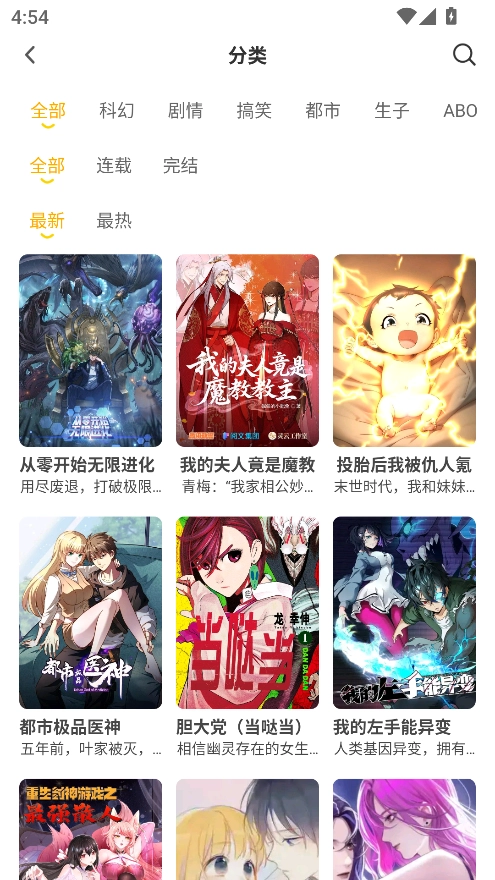This screenshot has height=880, width=495.
Task: Sort the list by 最热
Action: pos(114,221)
